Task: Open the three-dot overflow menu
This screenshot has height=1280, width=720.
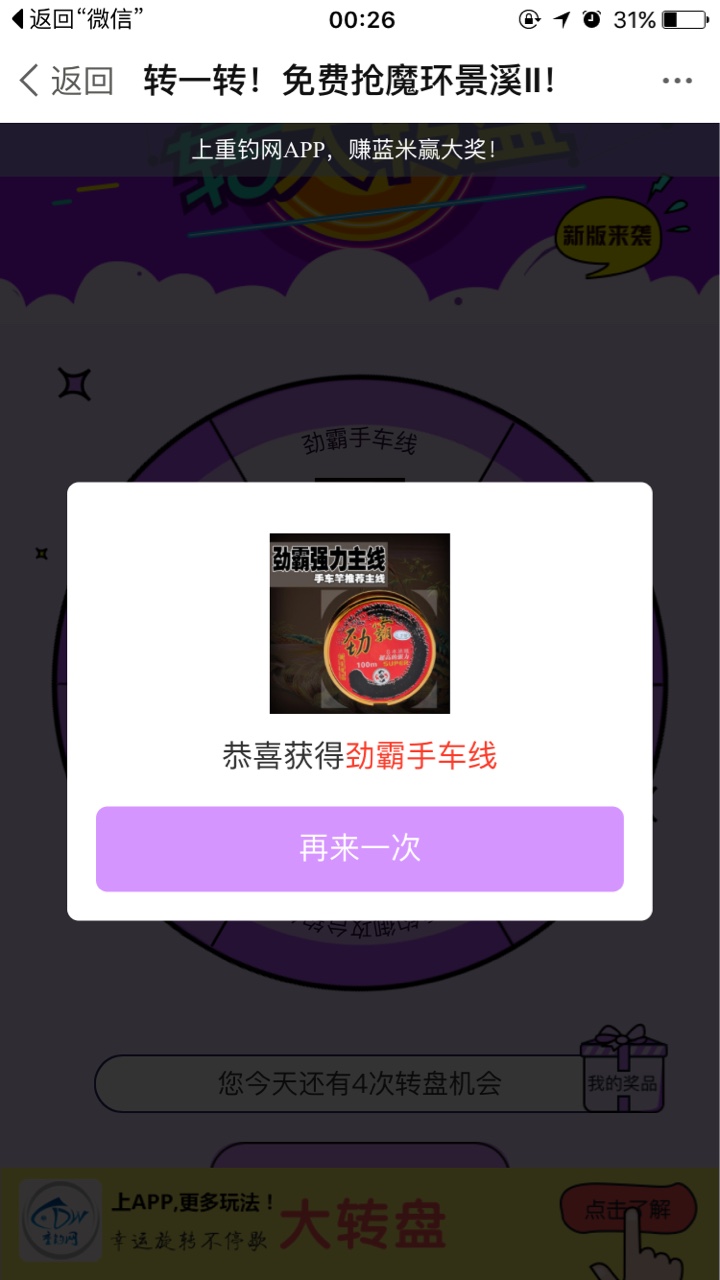Action: click(676, 81)
